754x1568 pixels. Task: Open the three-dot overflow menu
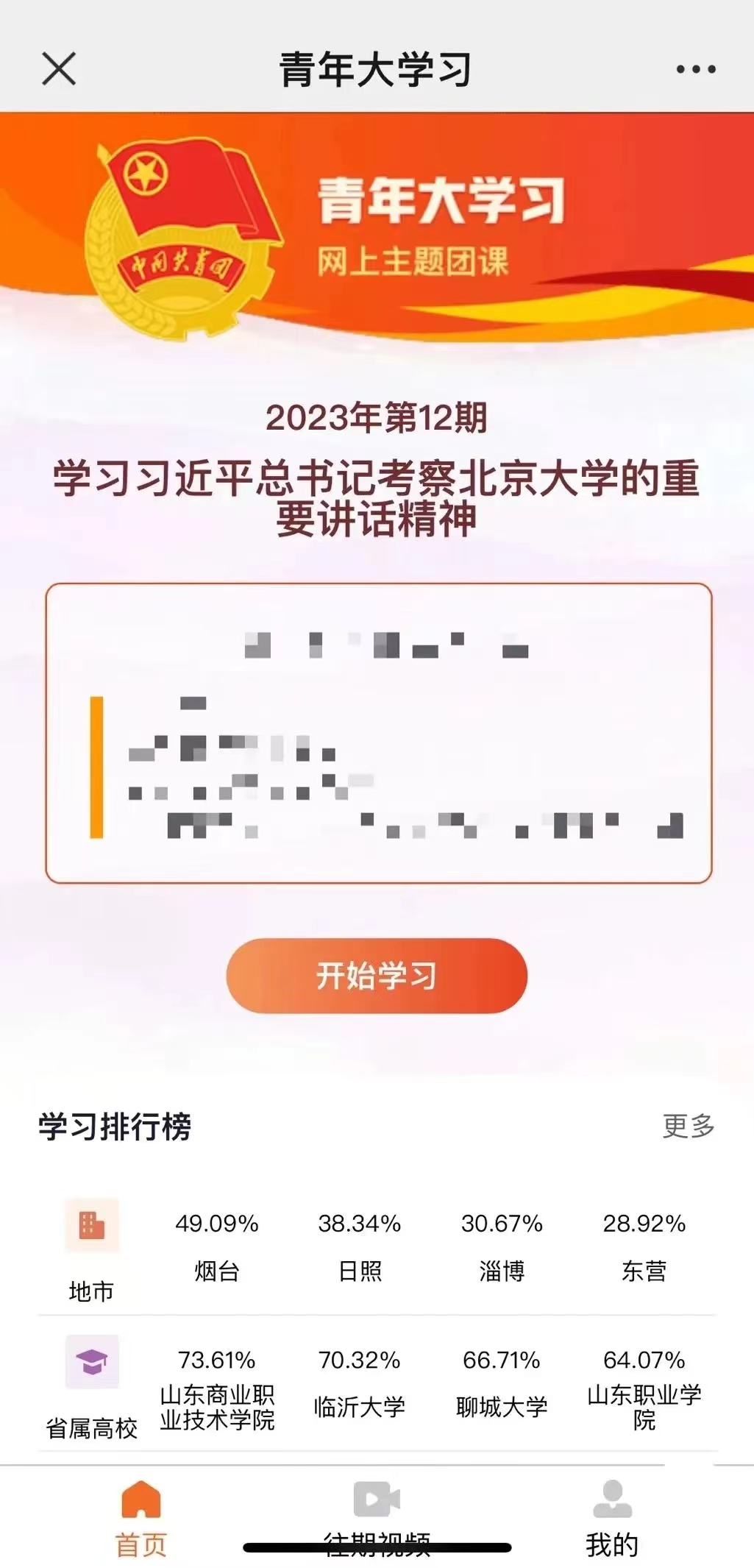(695, 69)
